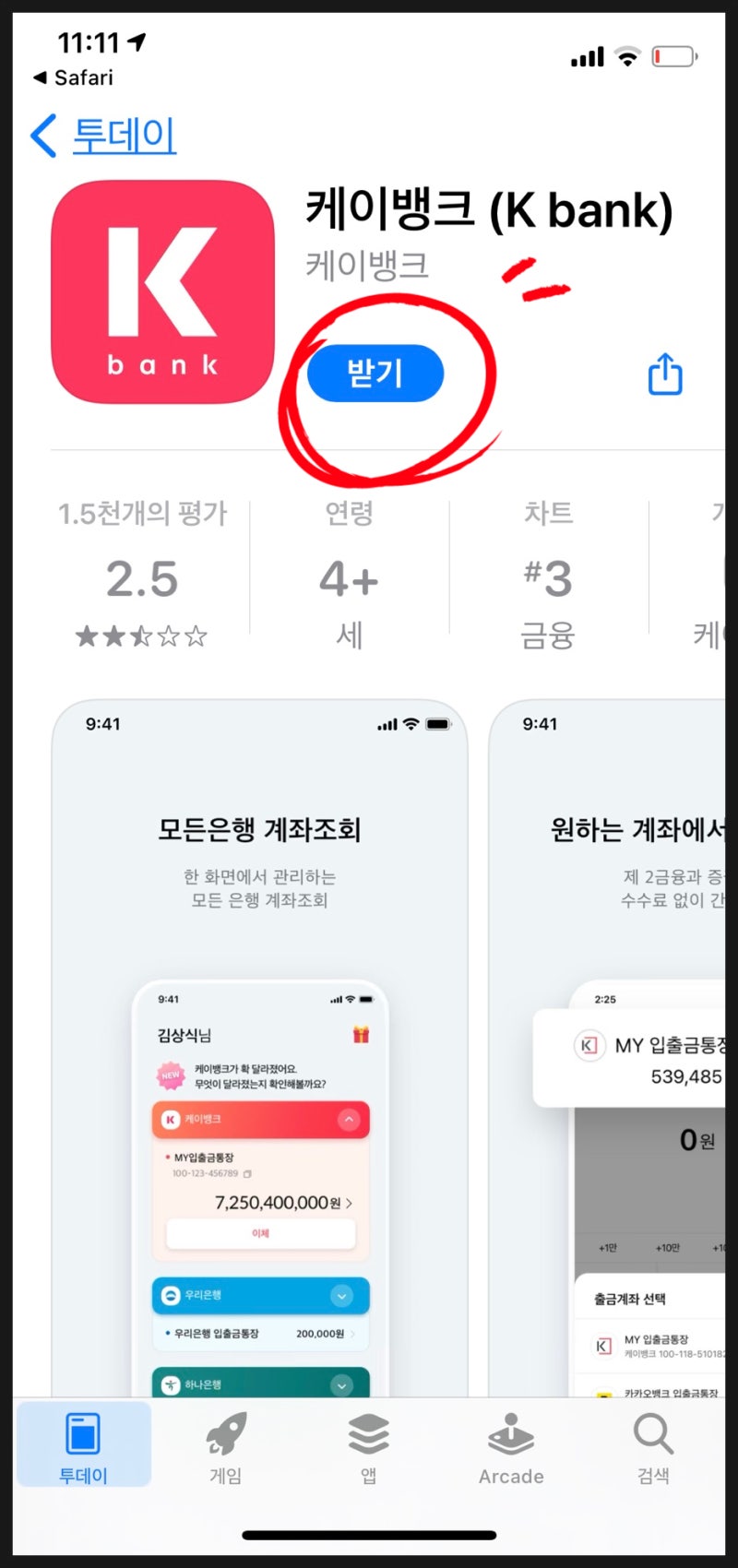Tap the 받기 (Get) download button

[375, 373]
